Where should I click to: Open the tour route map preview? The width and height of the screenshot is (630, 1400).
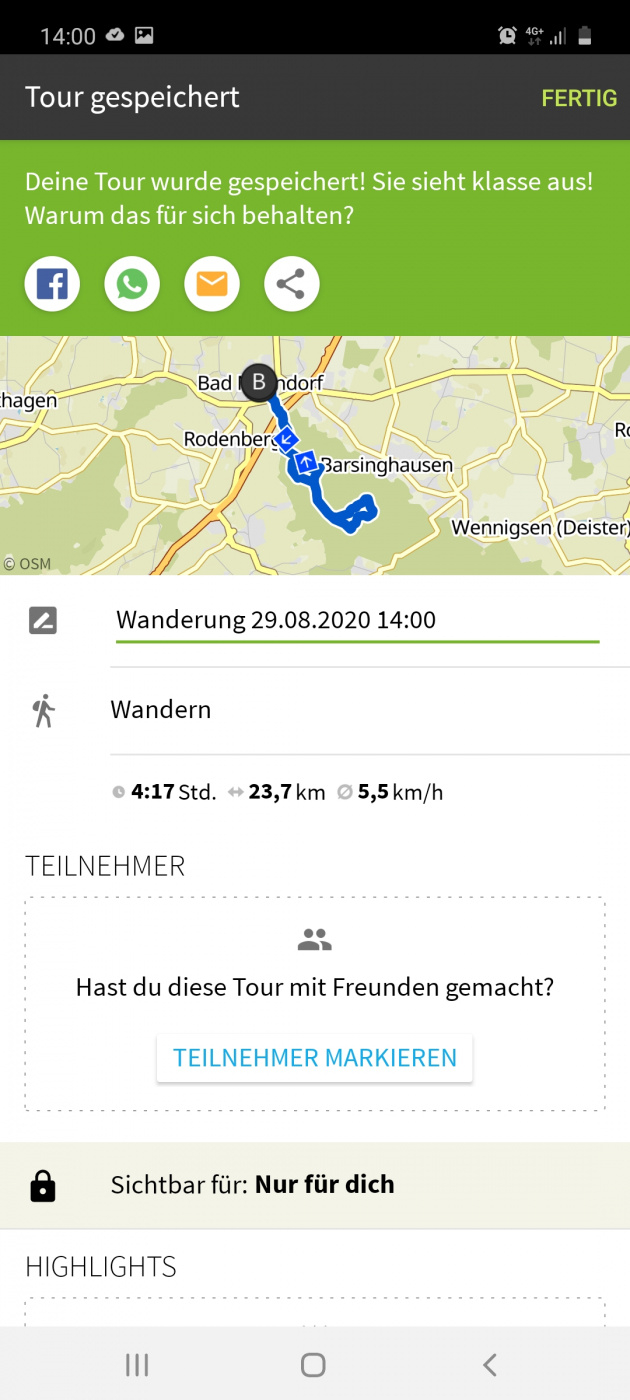pos(315,455)
